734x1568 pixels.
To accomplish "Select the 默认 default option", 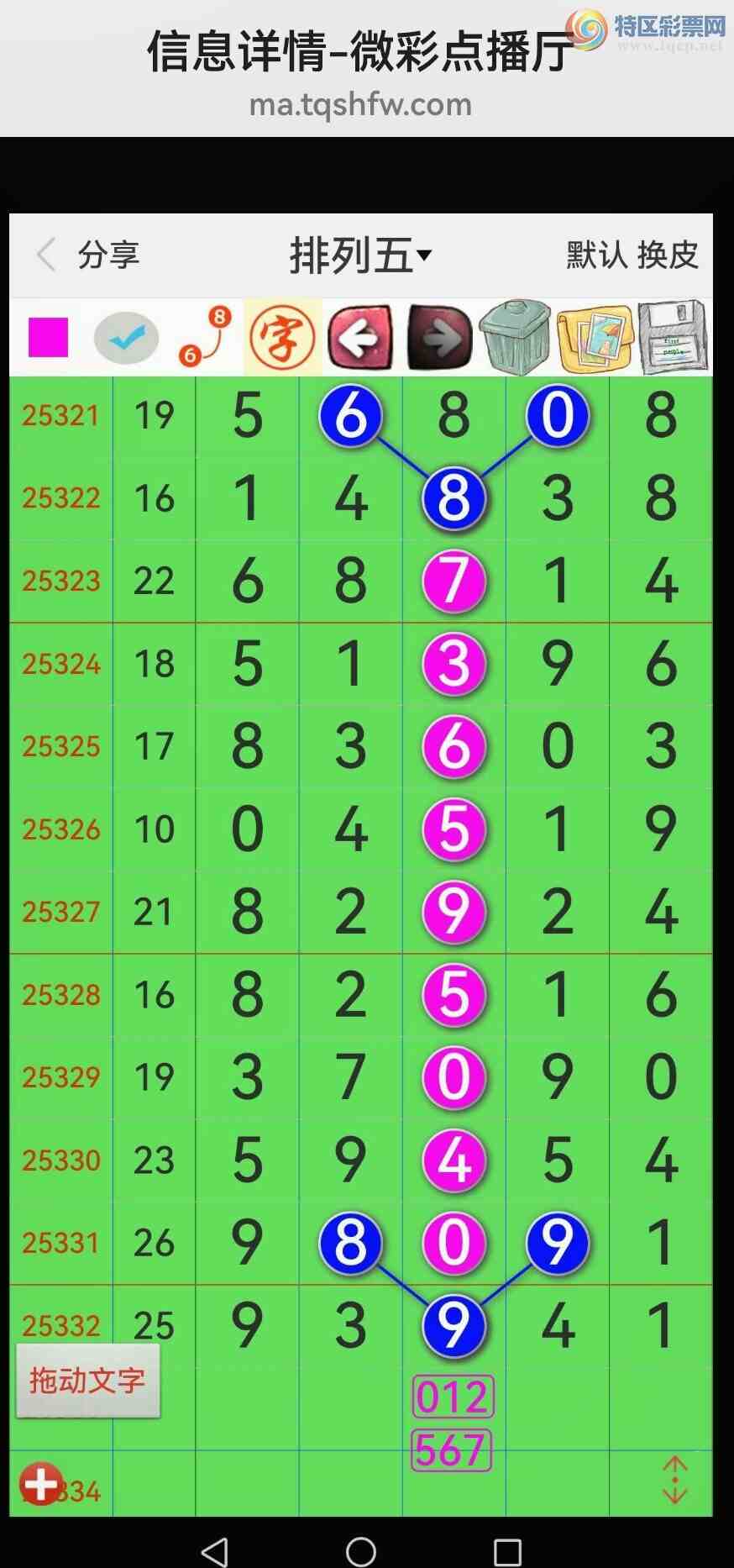I will pos(595,255).
